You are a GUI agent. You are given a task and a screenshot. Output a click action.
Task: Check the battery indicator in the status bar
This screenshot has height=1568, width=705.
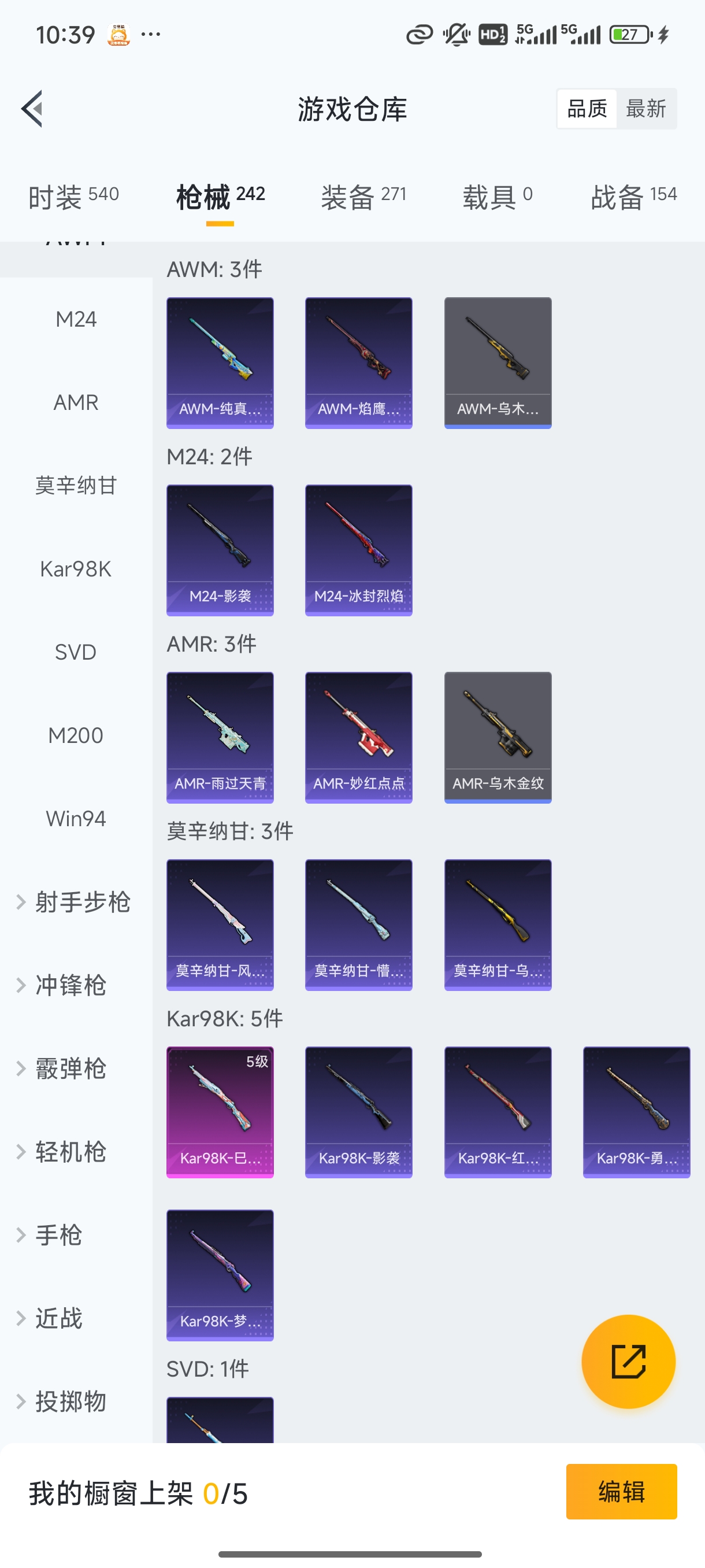[x=629, y=35]
